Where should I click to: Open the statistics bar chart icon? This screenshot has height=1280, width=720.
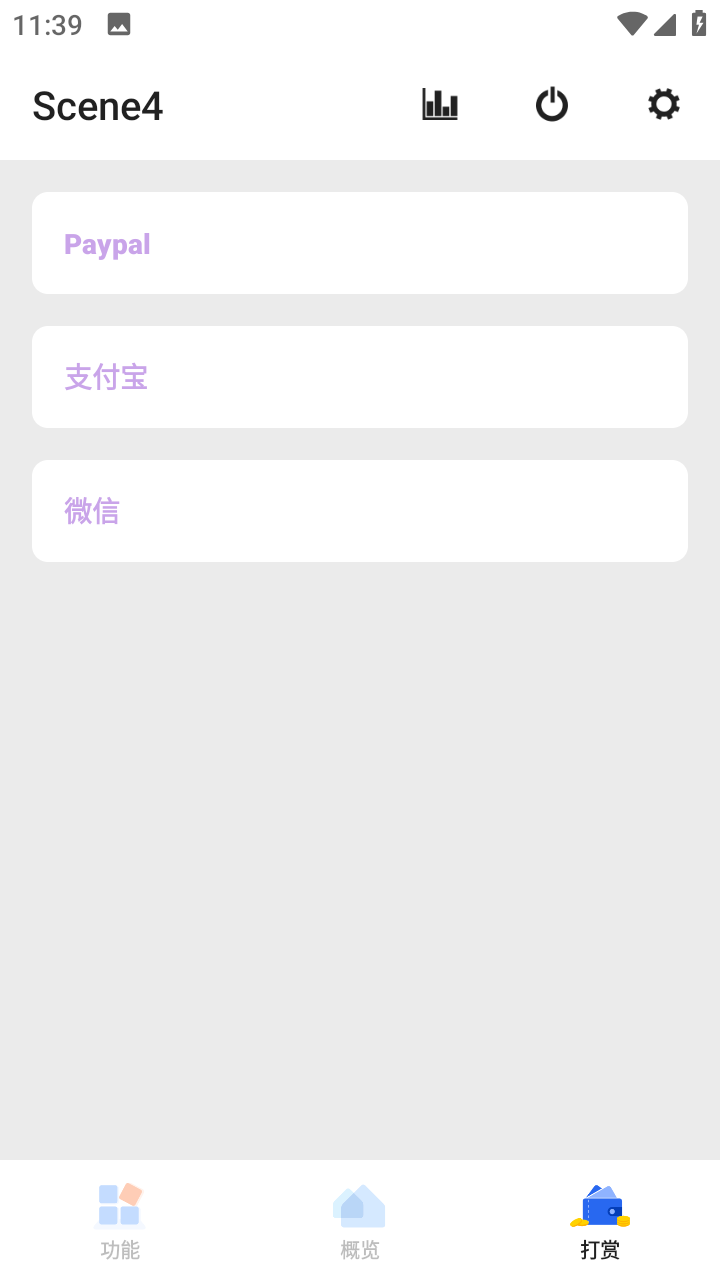coord(440,104)
